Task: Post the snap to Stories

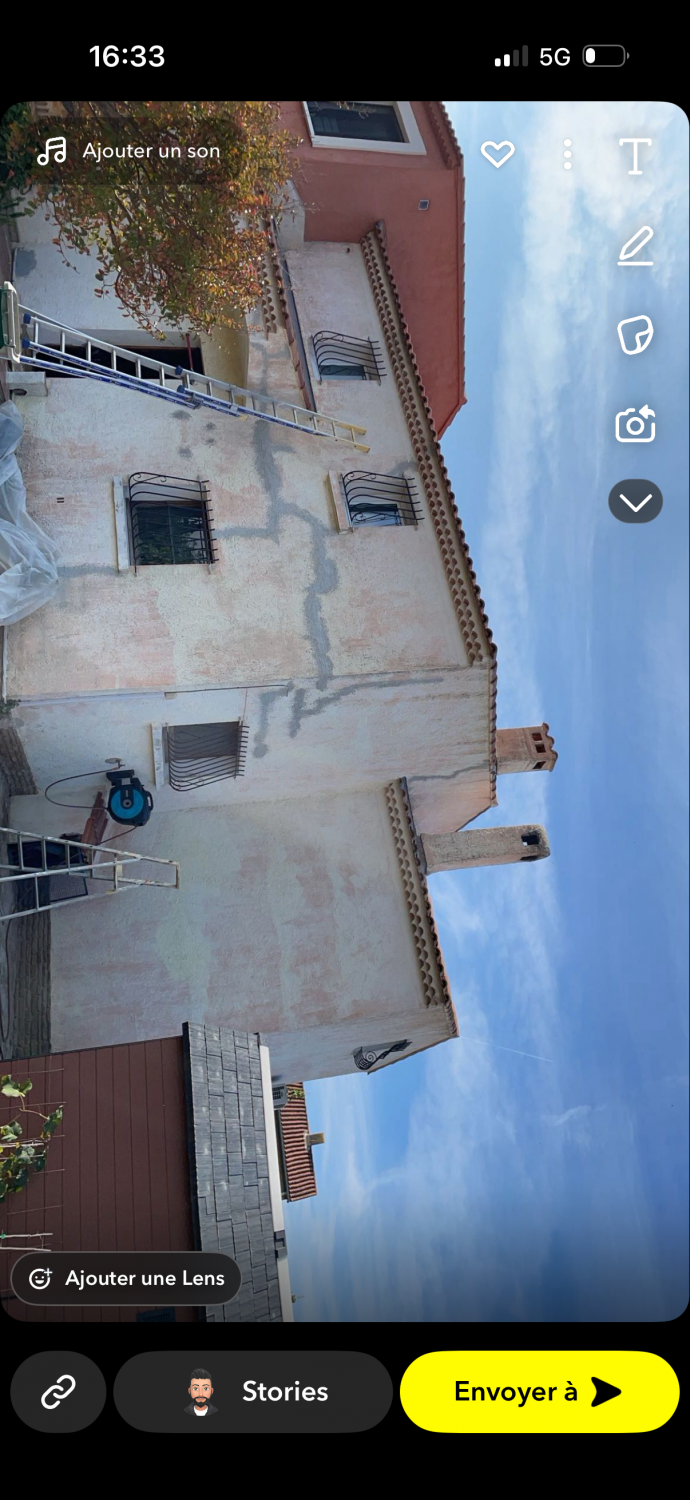Action: 253,1391
